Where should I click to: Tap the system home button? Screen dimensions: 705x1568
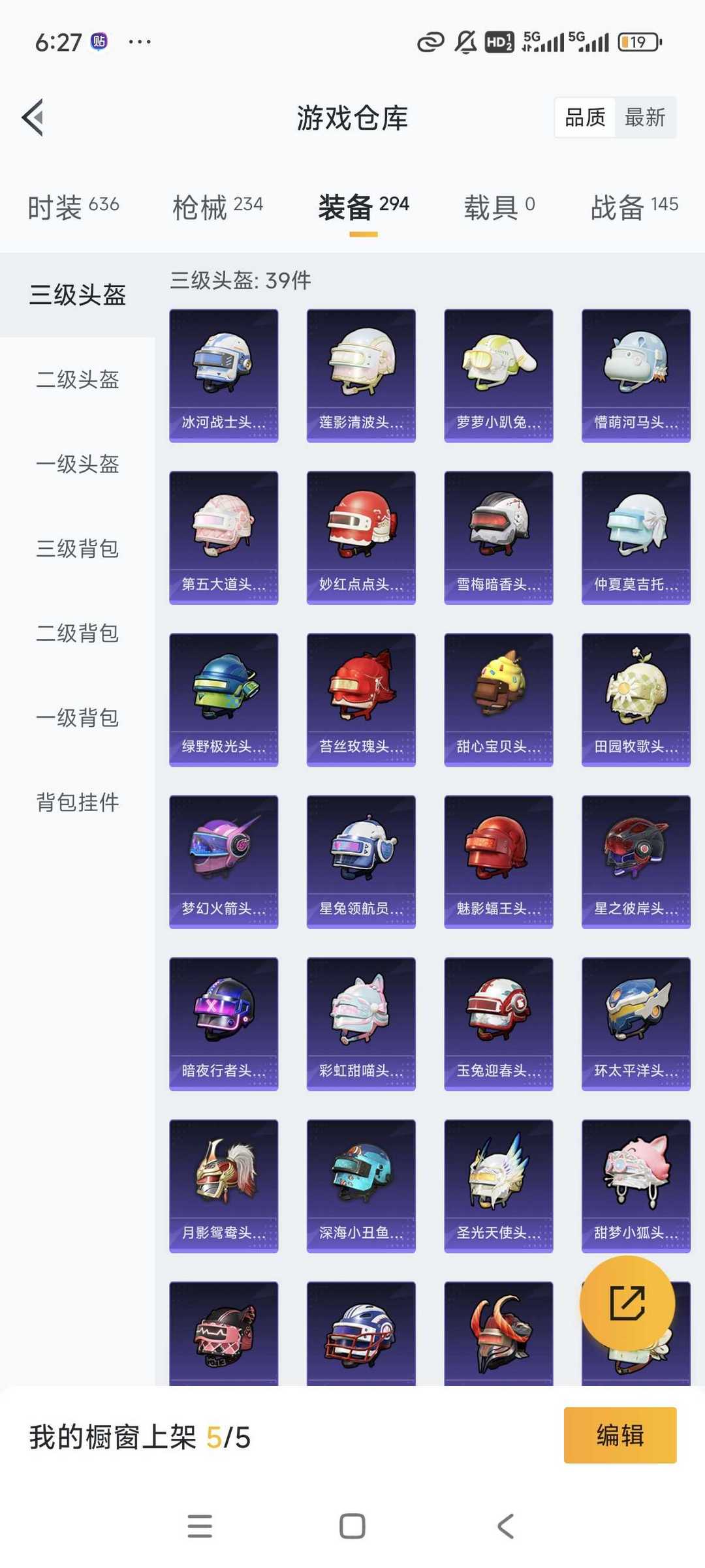tap(352, 1526)
